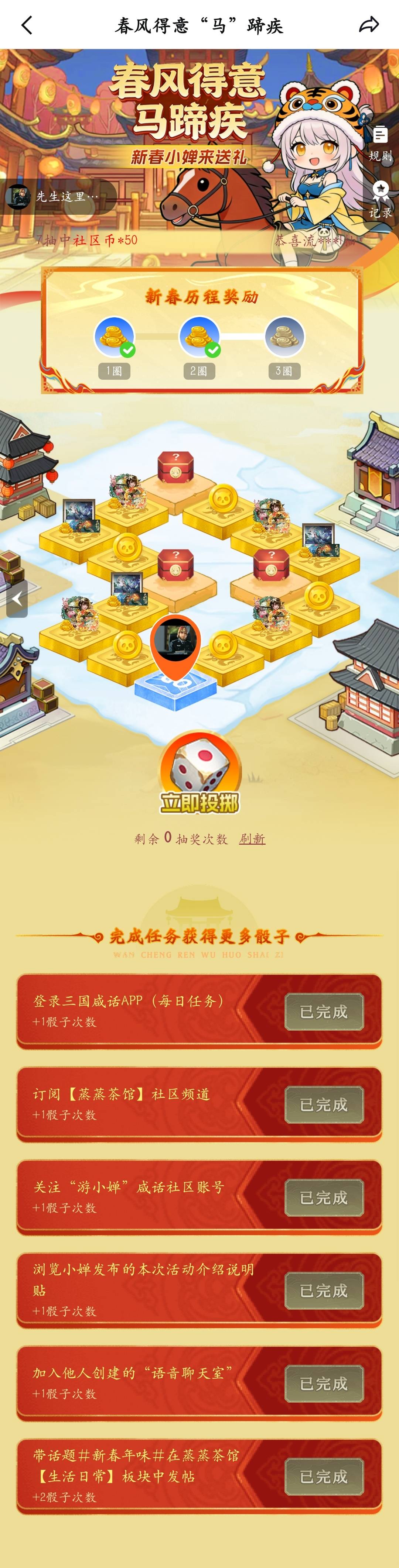Image resolution: width=399 pixels, height=1568 pixels.
Task: Tap 已完成 for subscribing 蒸蒸茶馆 channel
Action: click(324, 1105)
